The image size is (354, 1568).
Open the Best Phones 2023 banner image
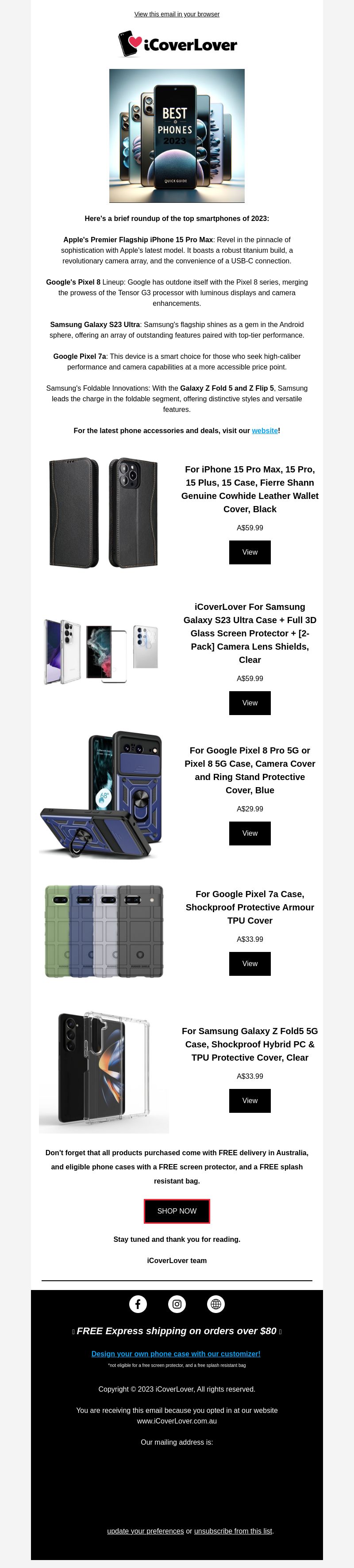coord(177,136)
